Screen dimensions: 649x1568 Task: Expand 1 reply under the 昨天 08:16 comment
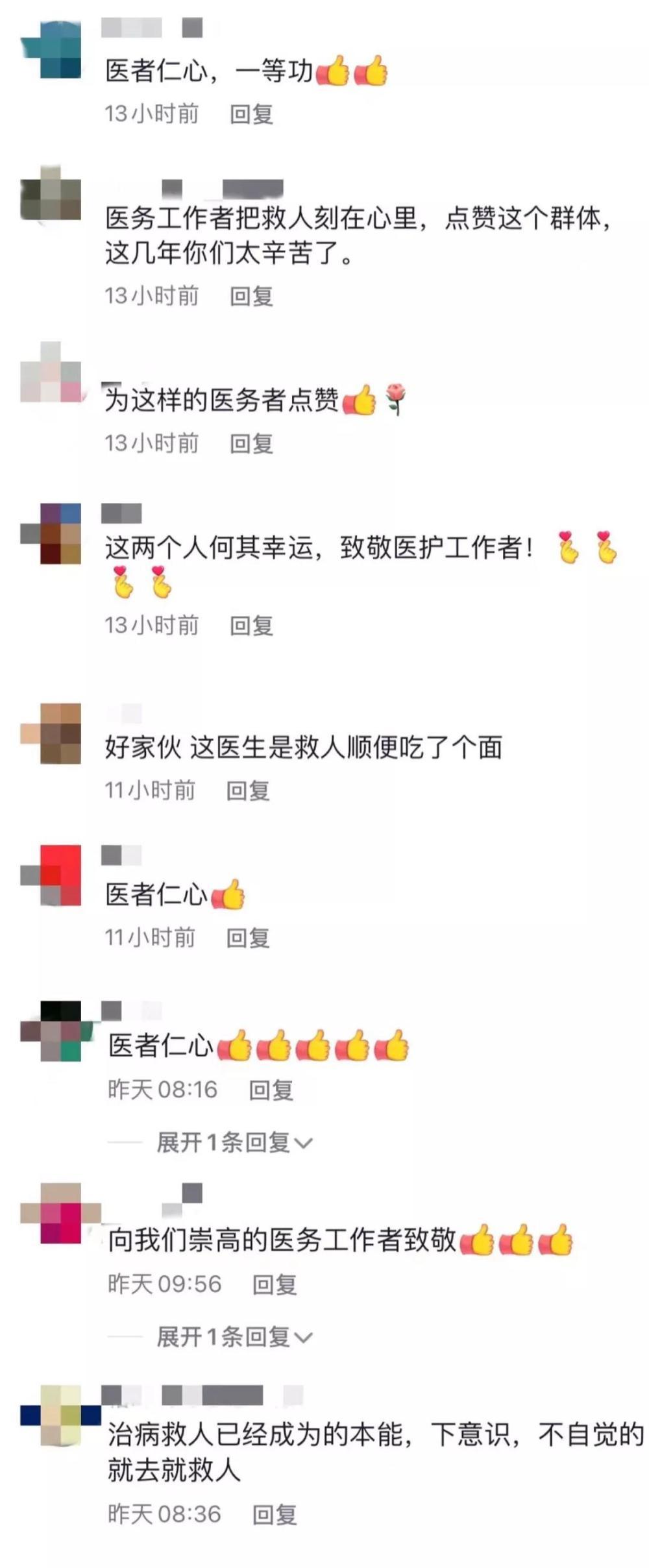click(x=234, y=1142)
